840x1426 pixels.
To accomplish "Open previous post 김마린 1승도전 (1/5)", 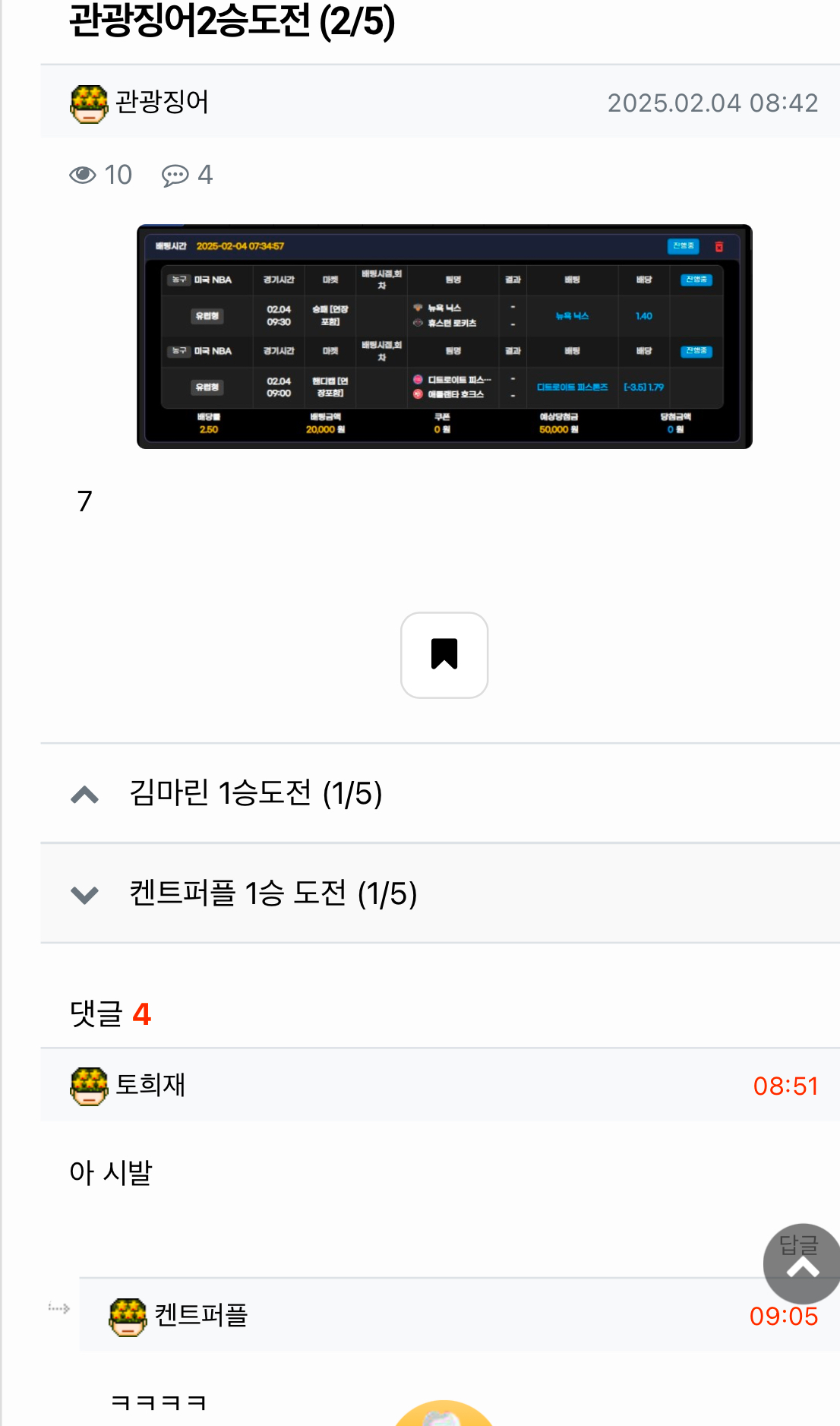I will 256,794.
